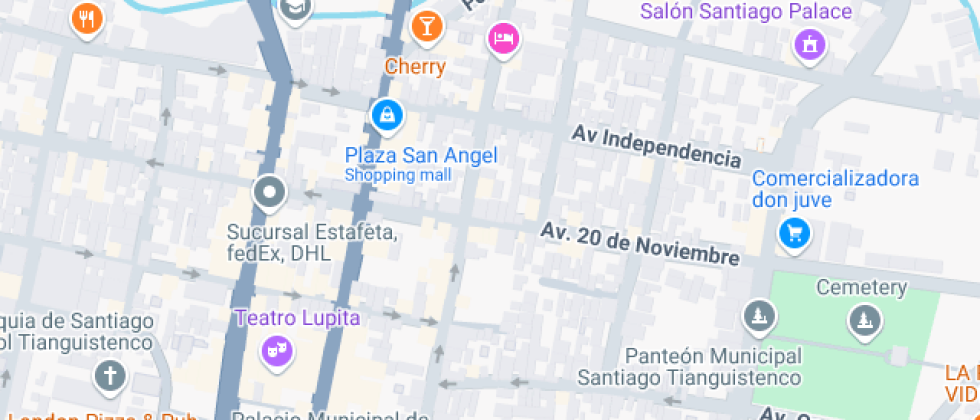Tap the church marker near Santiago Tianguistenco
The image size is (980, 420).
coord(108,377)
